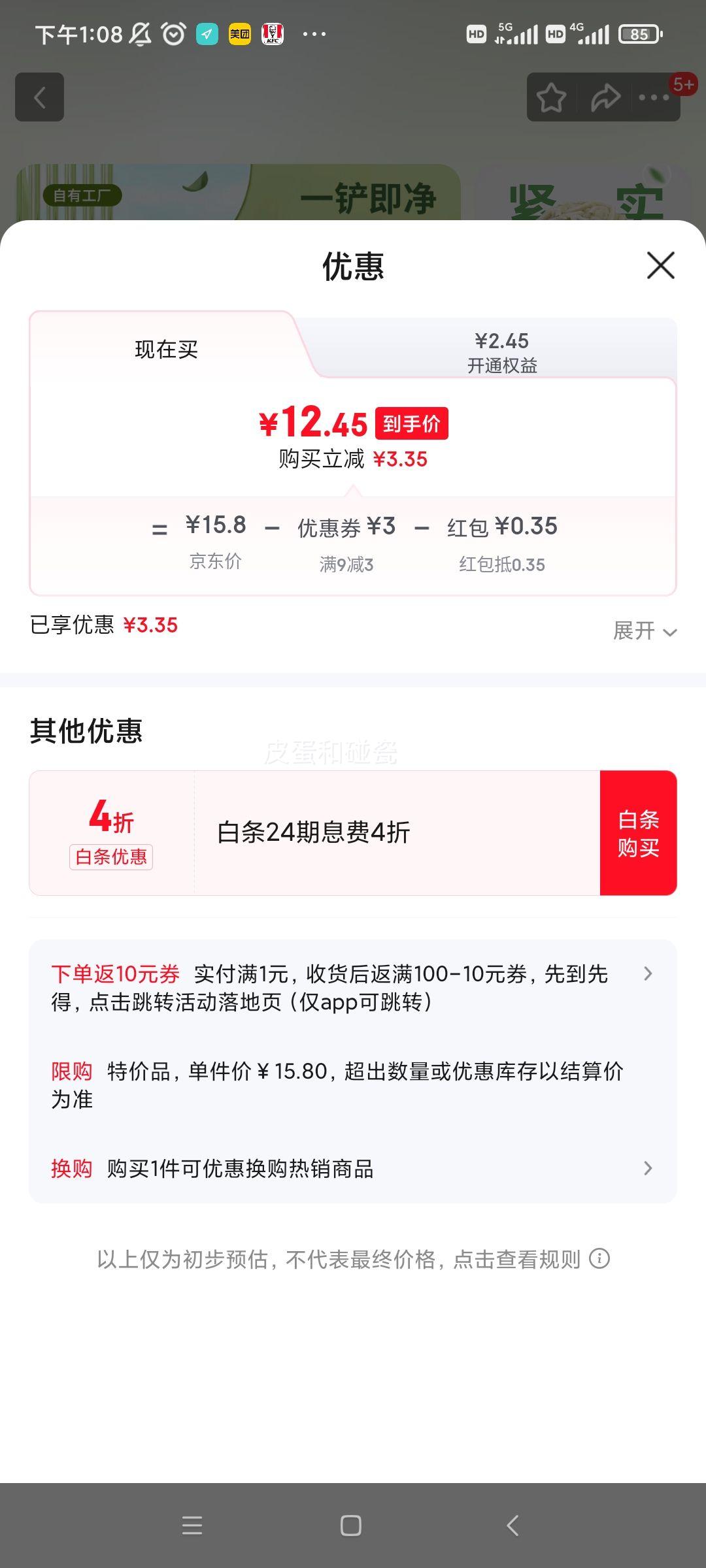Open the 换购 hot items offer
Viewport: 706px width, 1568px height.
[x=352, y=1168]
